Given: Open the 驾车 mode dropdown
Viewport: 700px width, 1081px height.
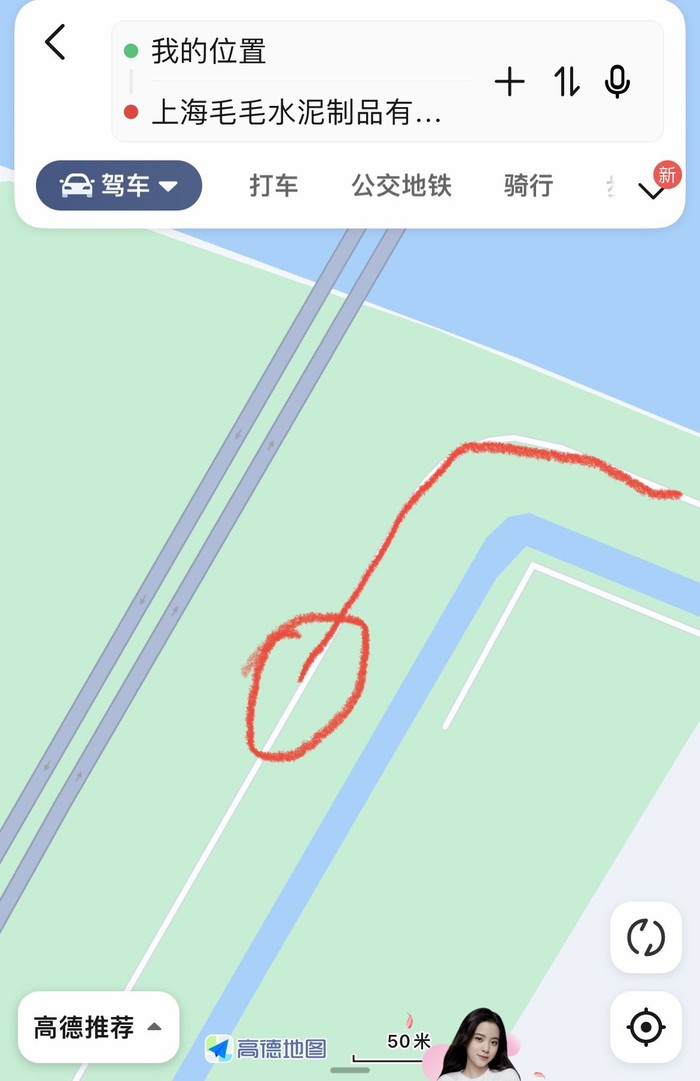Looking at the screenshot, I should coord(119,186).
